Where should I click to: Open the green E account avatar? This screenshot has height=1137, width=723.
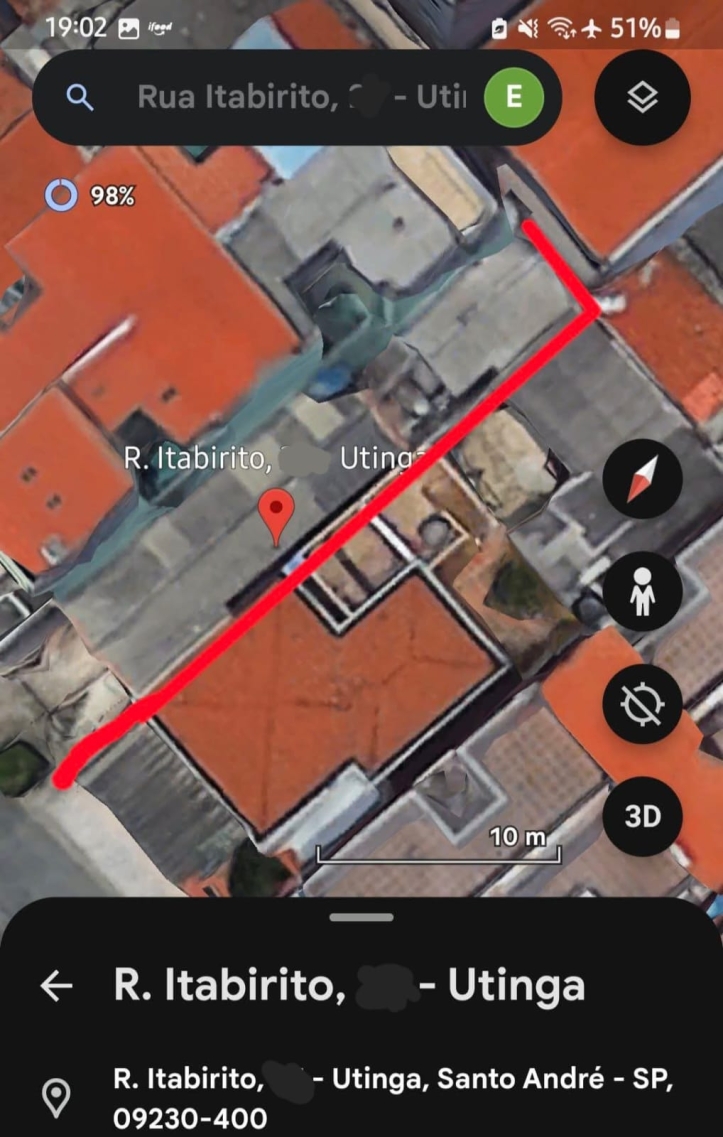[514, 97]
